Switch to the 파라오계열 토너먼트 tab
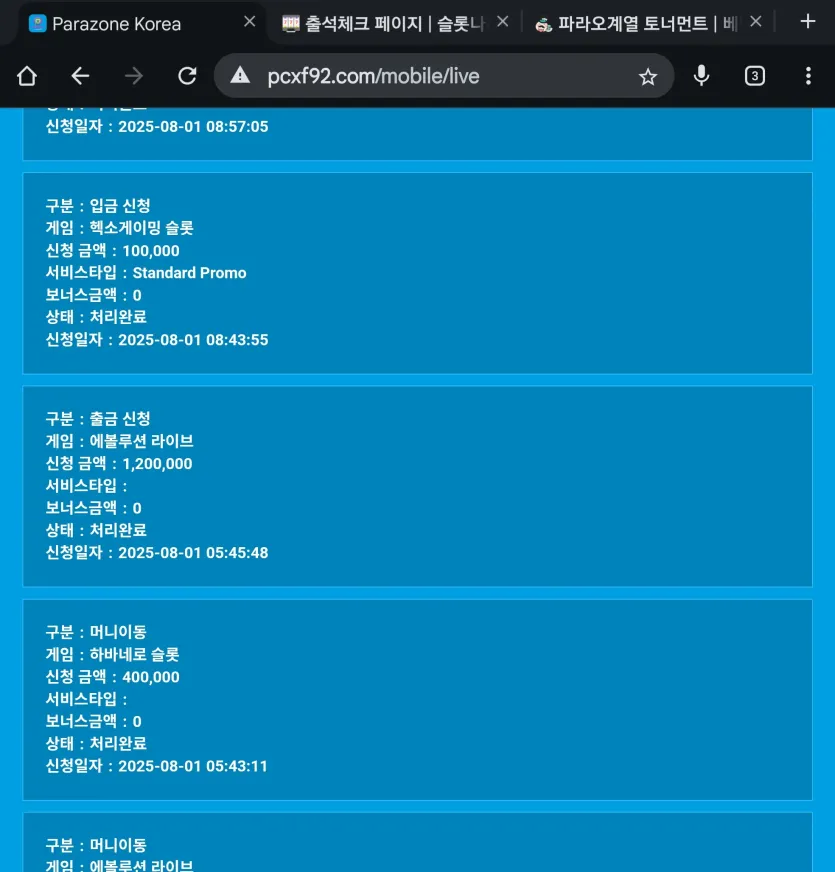835x872 pixels. click(638, 23)
